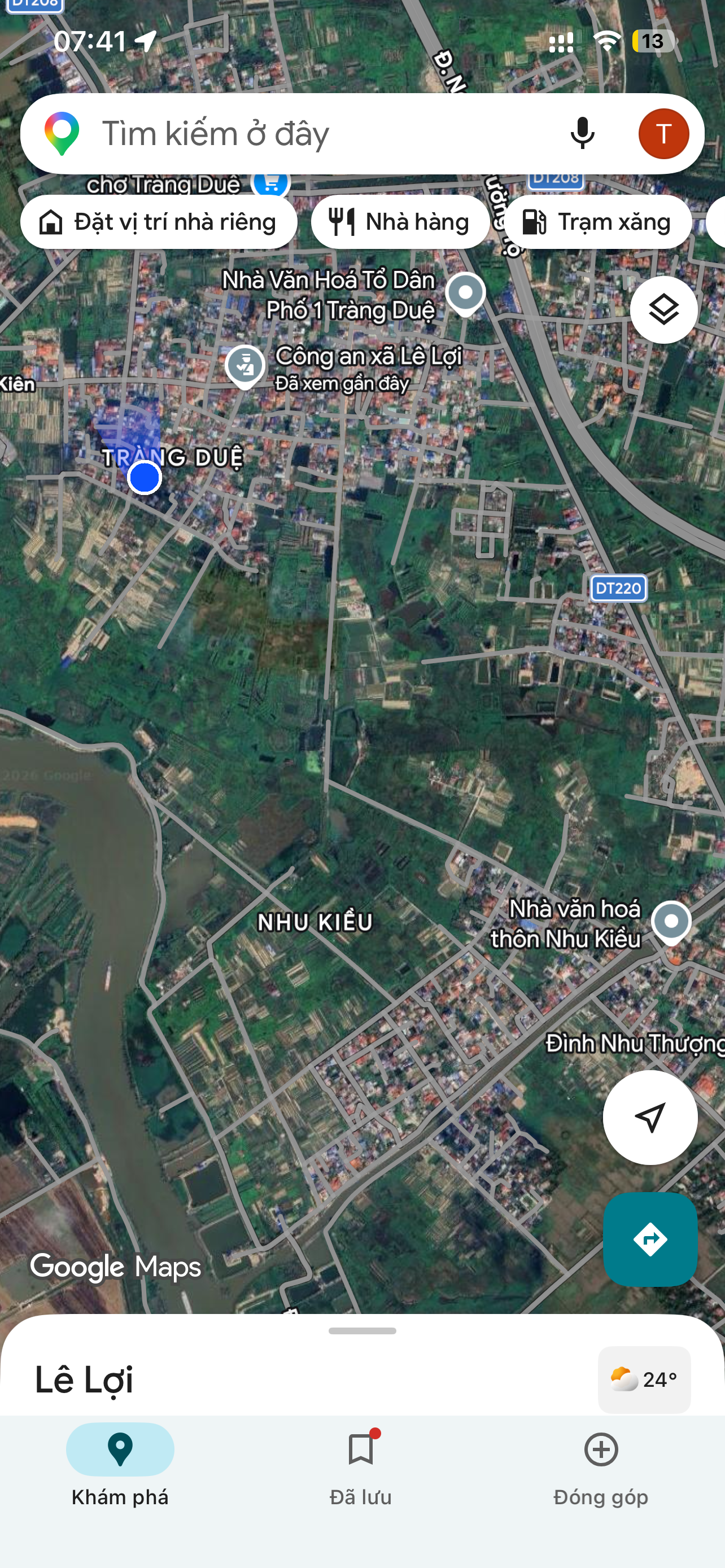Select the "Khám phá" tab
This screenshot has width=725, height=1568.
click(120, 1467)
